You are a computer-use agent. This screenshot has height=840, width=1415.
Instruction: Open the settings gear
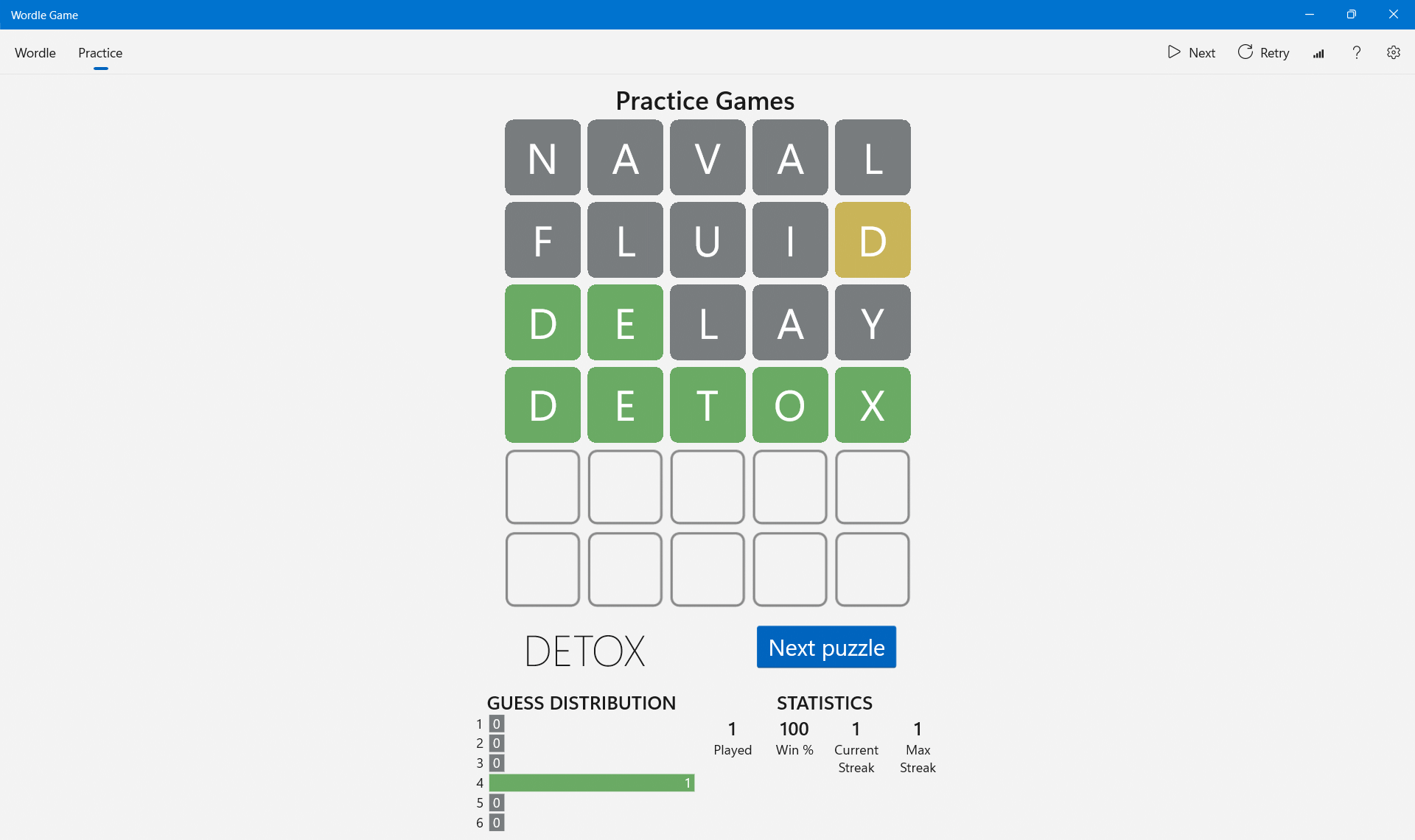point(1393,52)
